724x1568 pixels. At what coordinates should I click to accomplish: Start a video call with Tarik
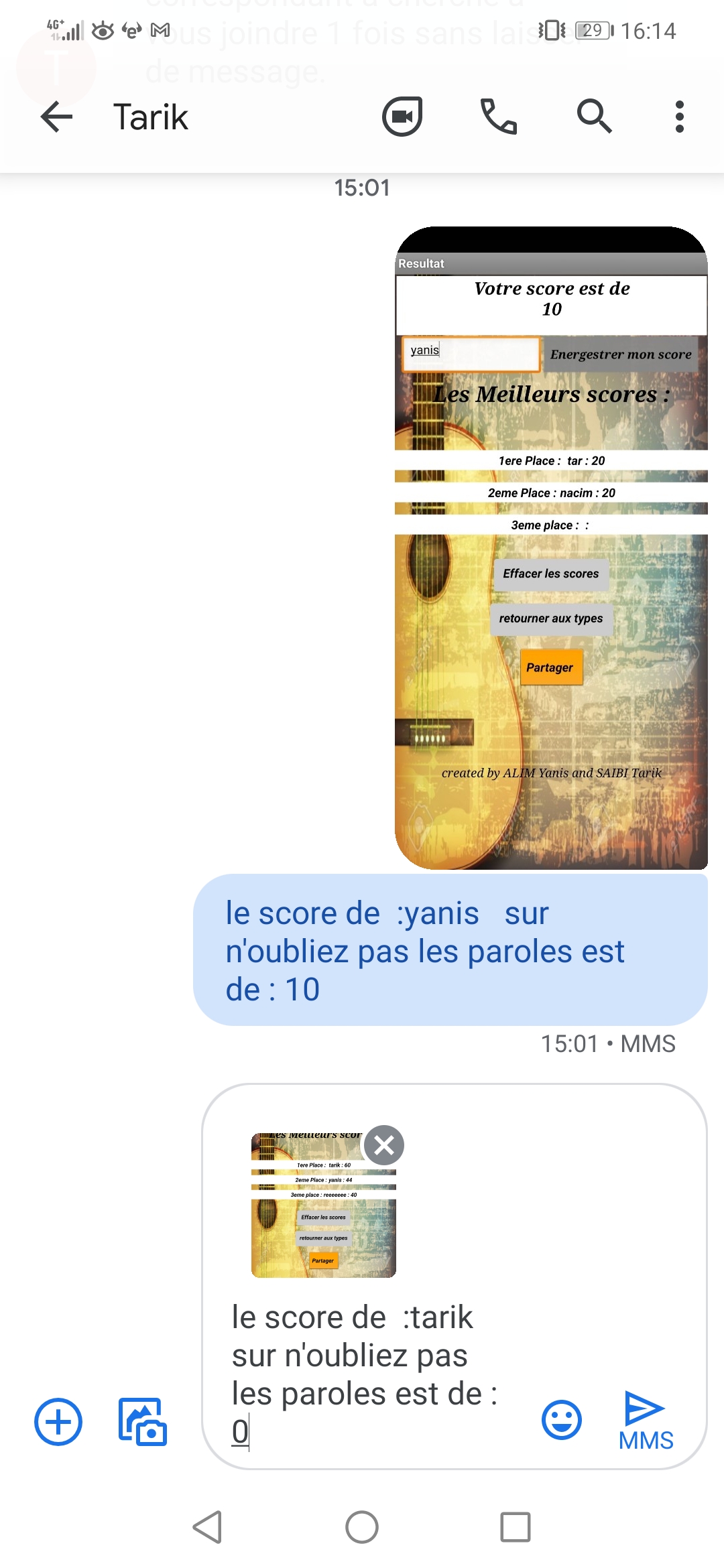402,117
